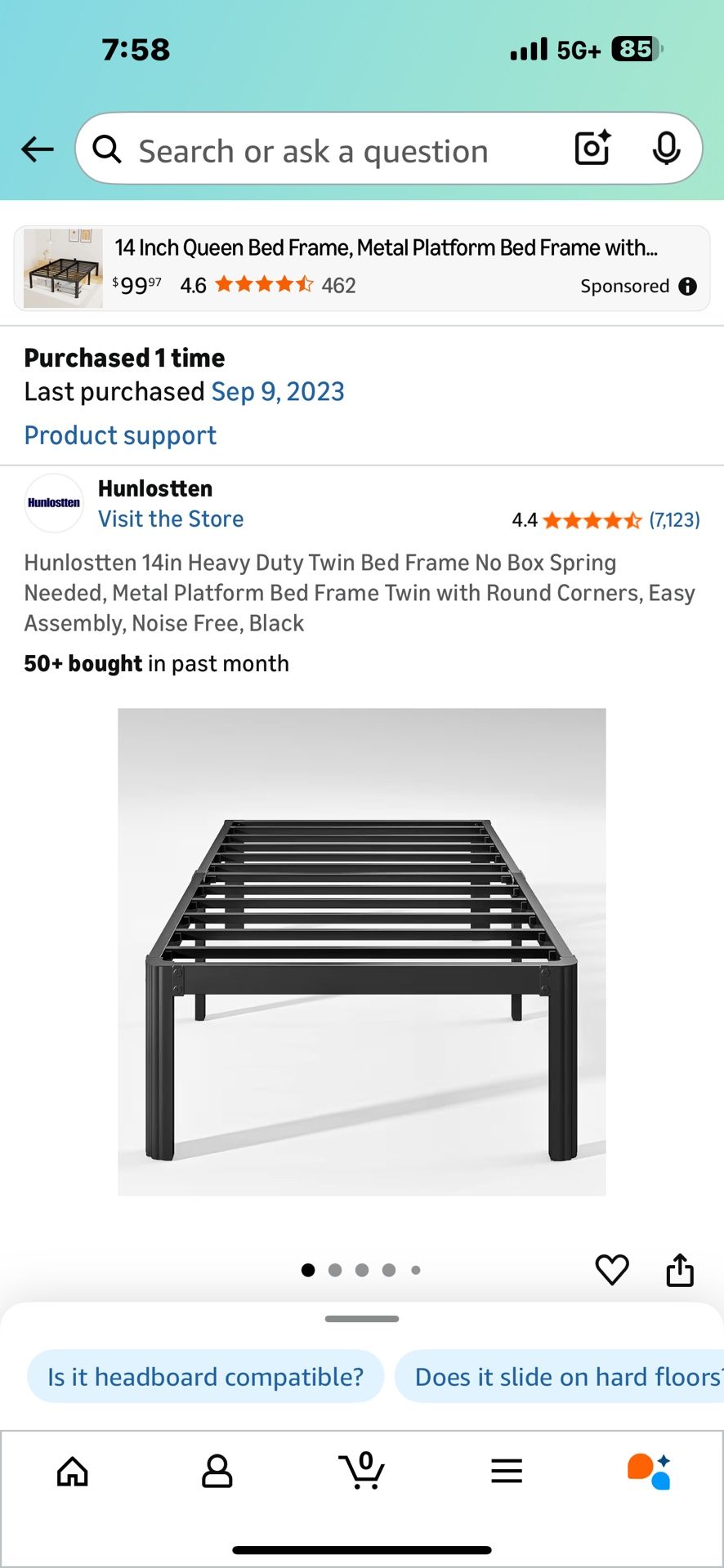Image resolution: width=724 pixels, height=1568 pixels.
Task: Open Amazon Lens camera search
Action: [x=591, y=149]
